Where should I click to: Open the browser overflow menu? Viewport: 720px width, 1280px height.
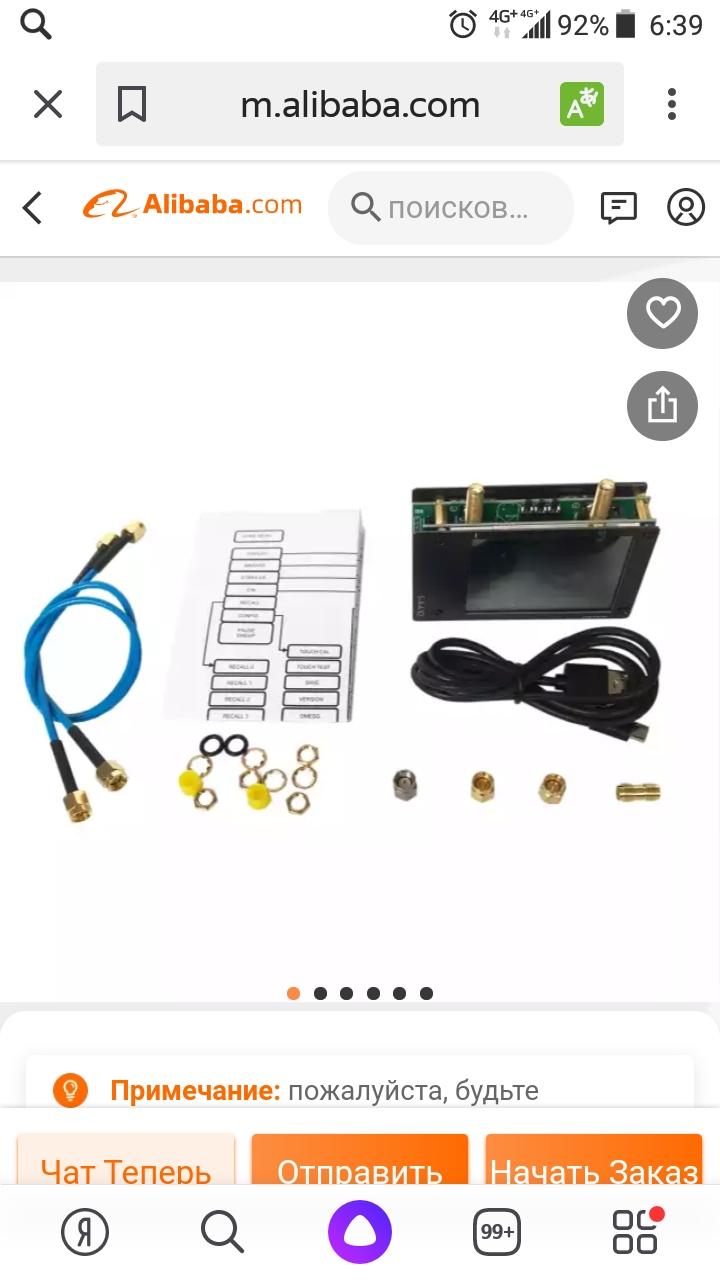click(672, 104)
